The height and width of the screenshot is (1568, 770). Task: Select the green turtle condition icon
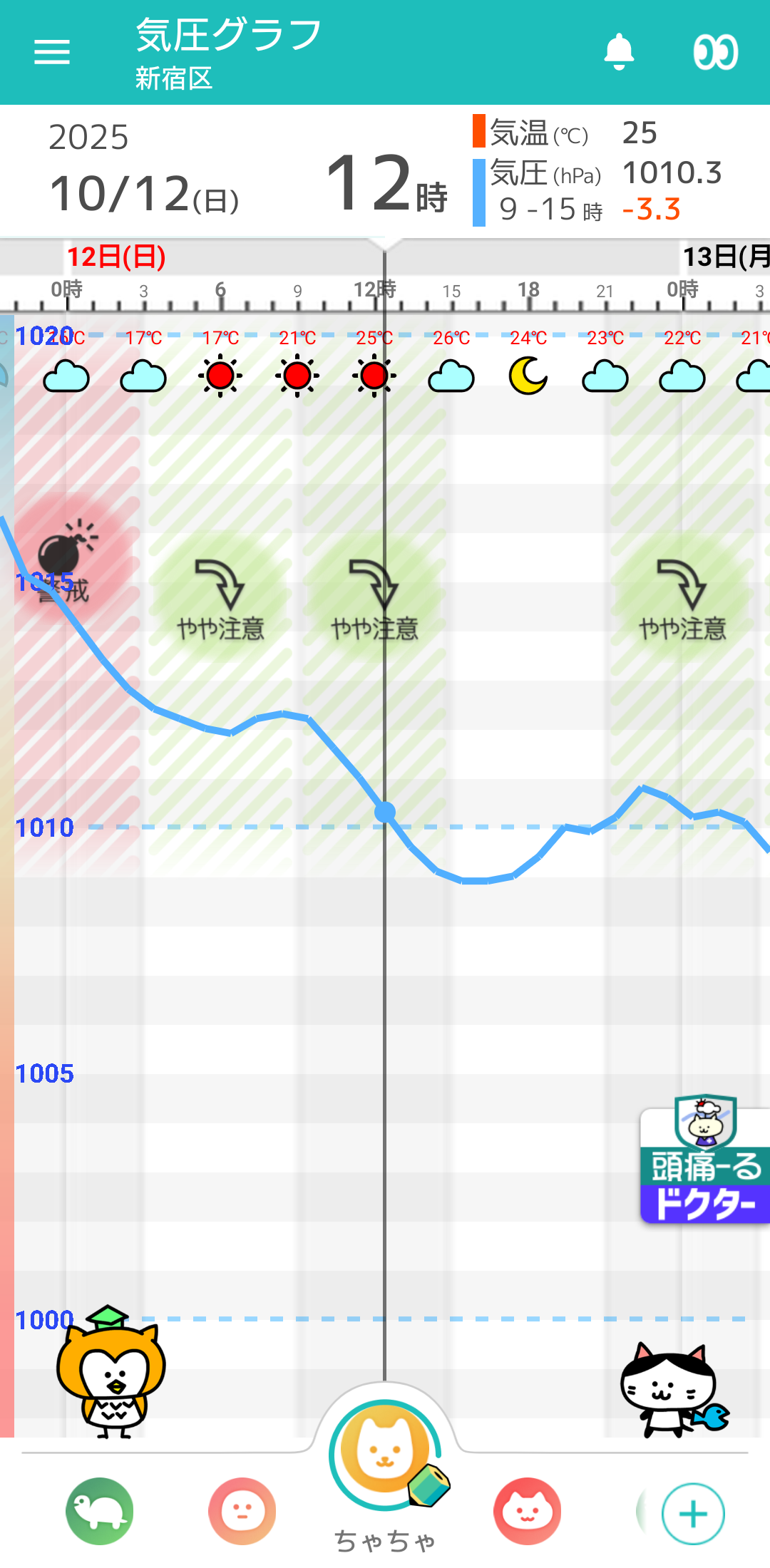[x=100, y=1511]
